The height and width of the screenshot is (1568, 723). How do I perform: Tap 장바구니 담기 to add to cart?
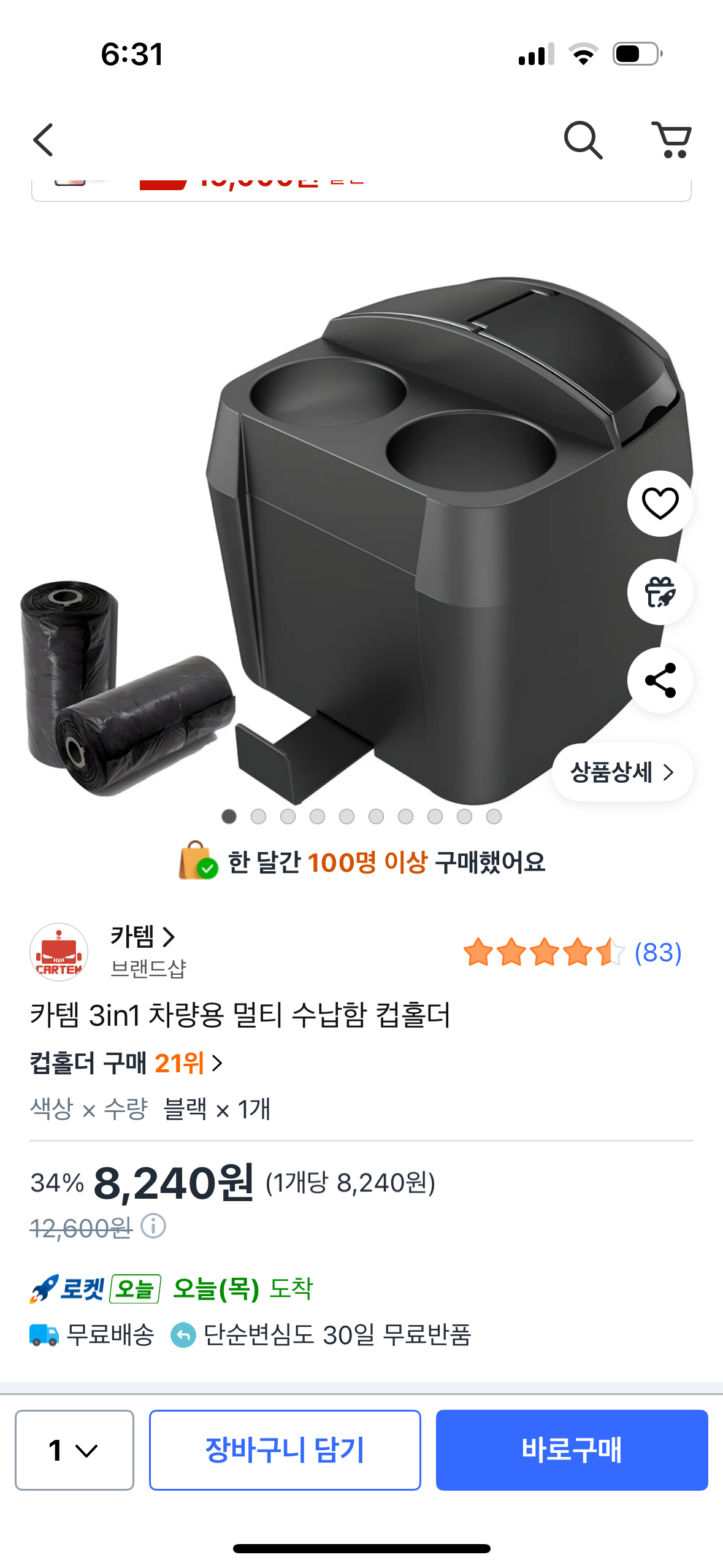pos(285,1450)
